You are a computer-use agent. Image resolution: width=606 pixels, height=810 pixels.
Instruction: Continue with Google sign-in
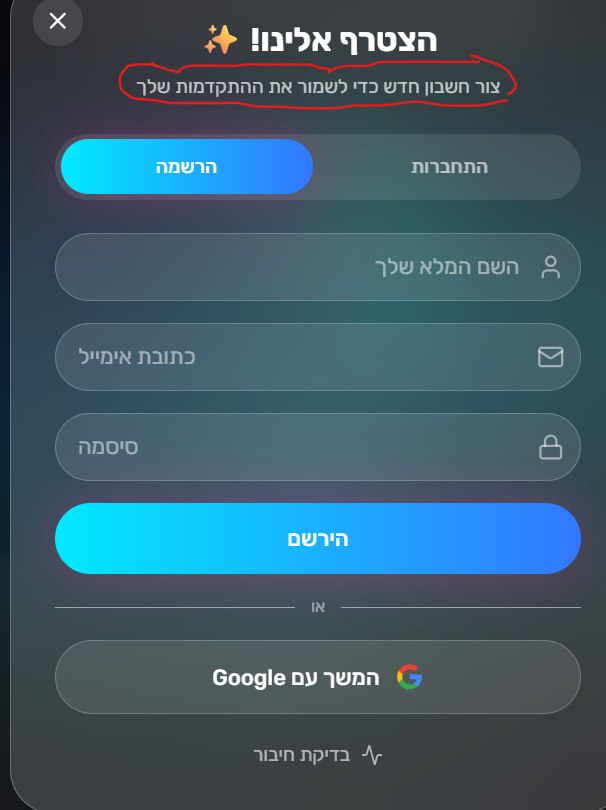pyautogui.click(x=317, y=677)
